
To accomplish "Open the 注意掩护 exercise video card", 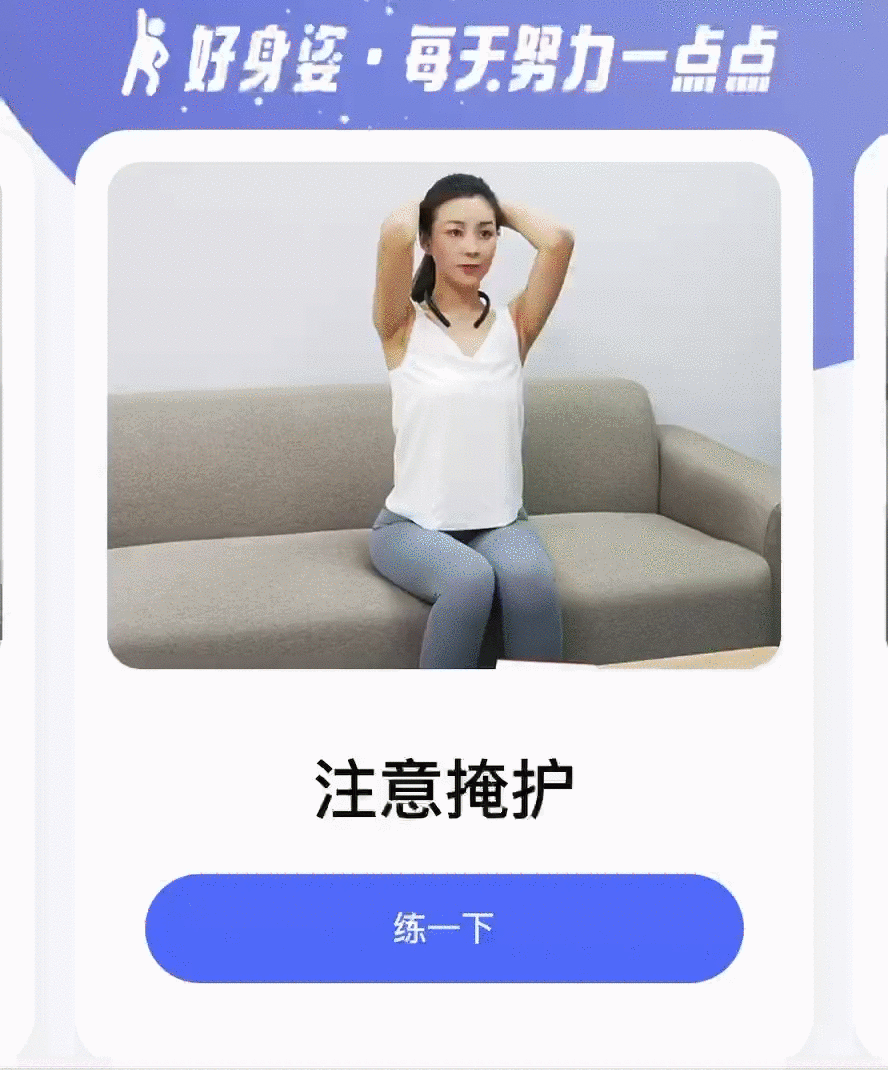I will click(x=444, y=415).
